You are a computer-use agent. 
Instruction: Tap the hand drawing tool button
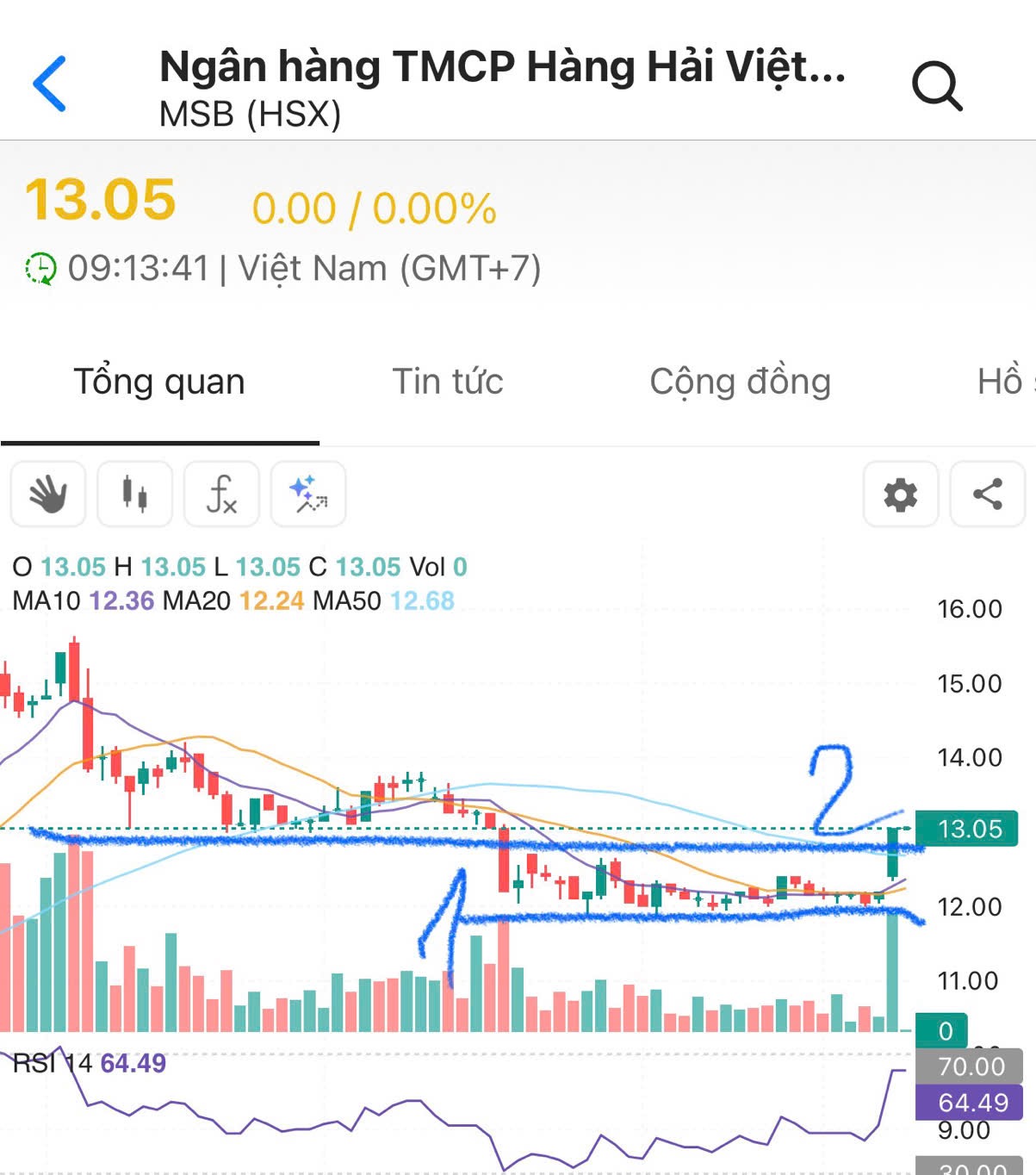(48, 494)
